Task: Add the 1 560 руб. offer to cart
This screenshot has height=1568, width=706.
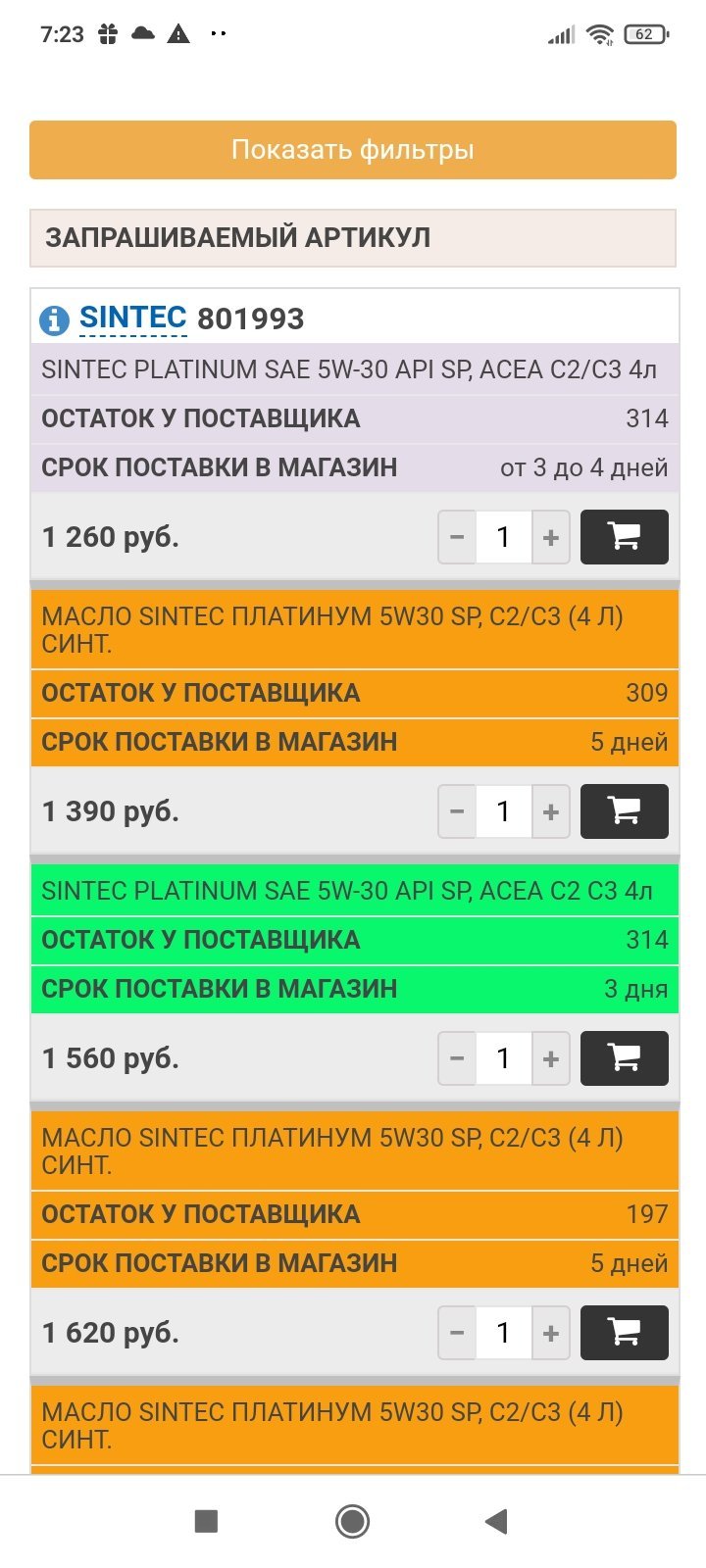Action: click(x=625, y=1058)
